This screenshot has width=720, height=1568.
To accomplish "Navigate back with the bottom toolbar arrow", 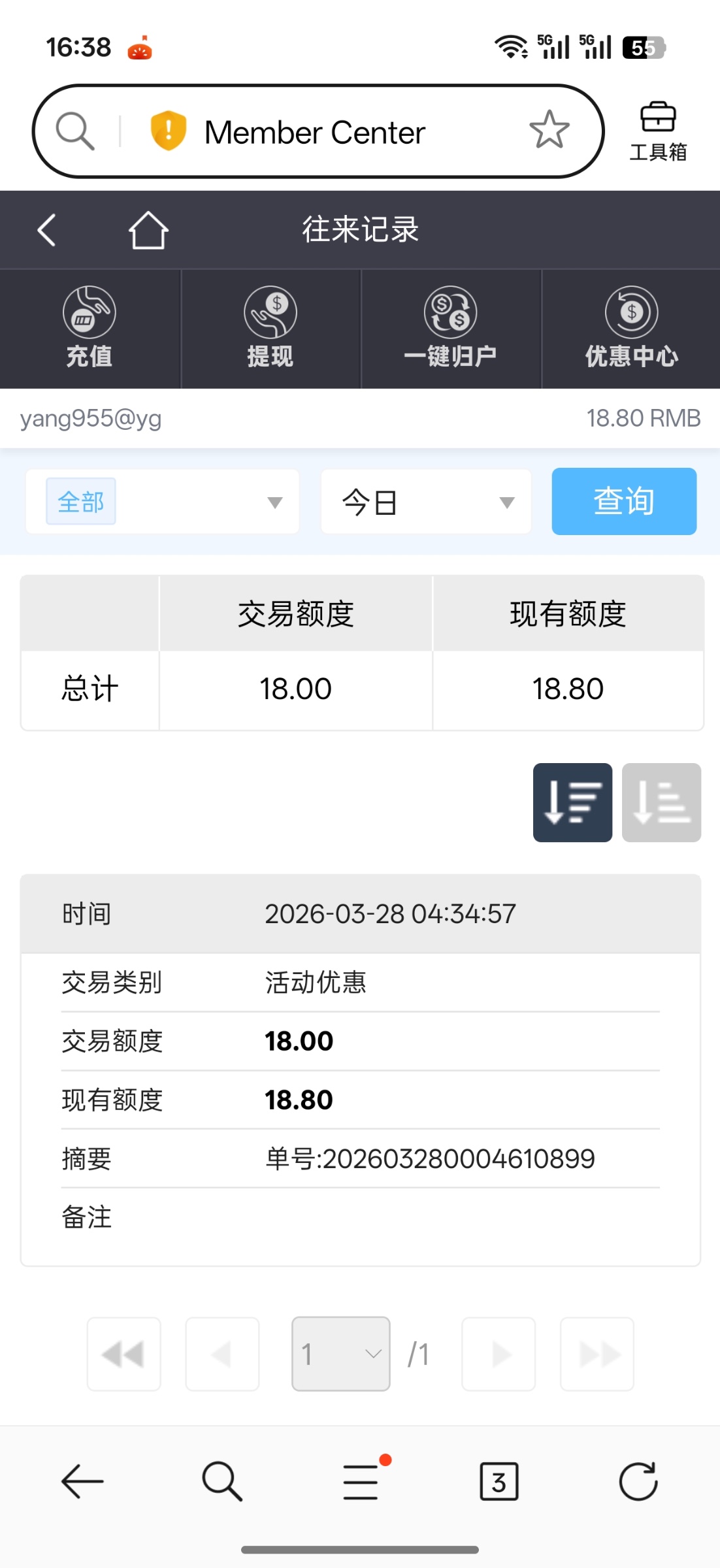I will [83, 1481].
